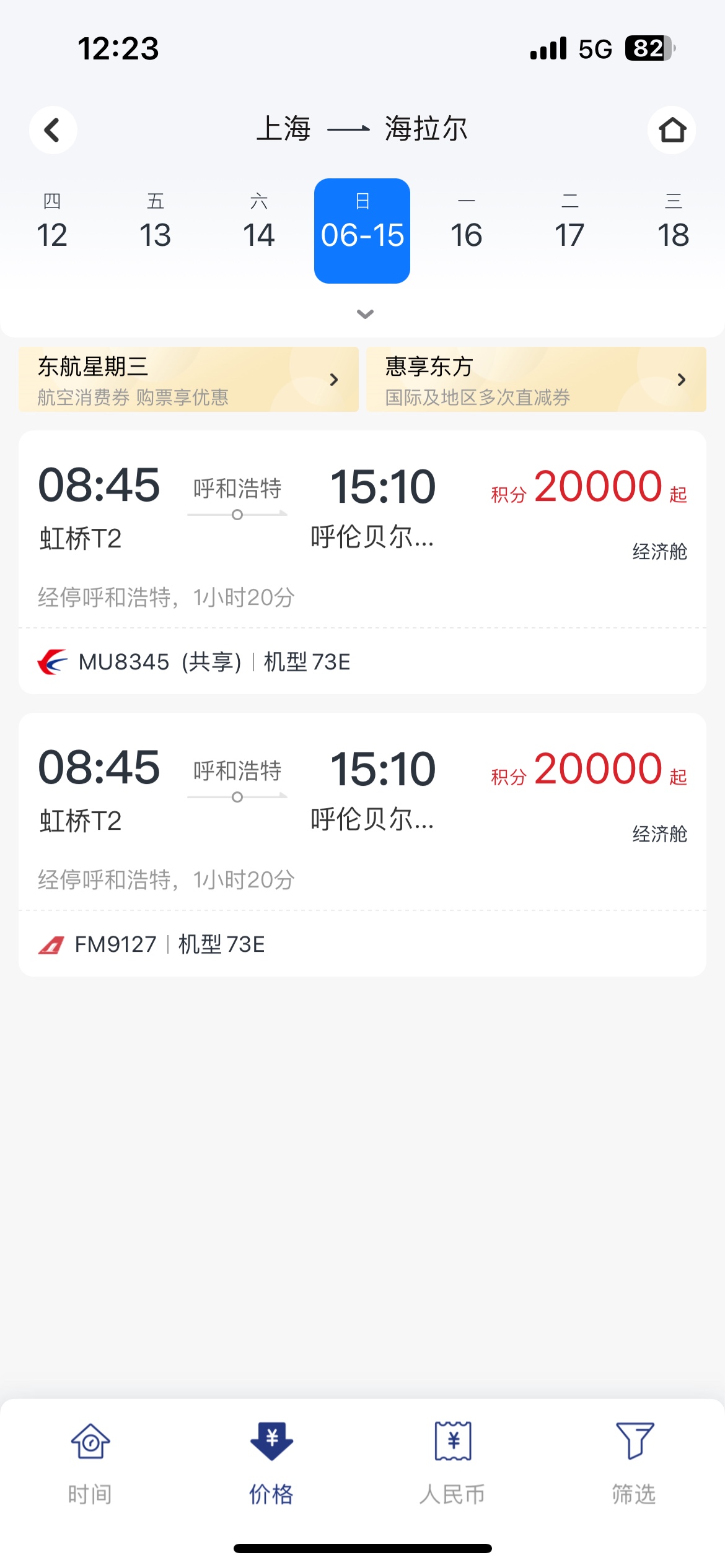Expand the calendar with the down chevron

coord(365,314)
